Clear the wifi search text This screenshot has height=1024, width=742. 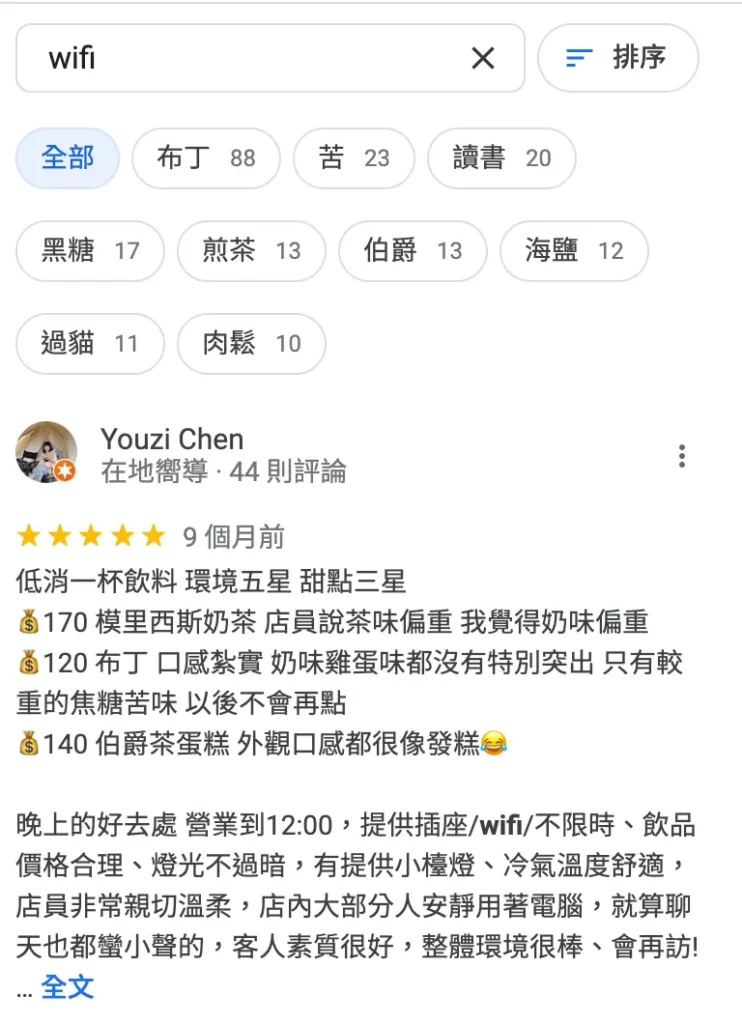[483, 58]
